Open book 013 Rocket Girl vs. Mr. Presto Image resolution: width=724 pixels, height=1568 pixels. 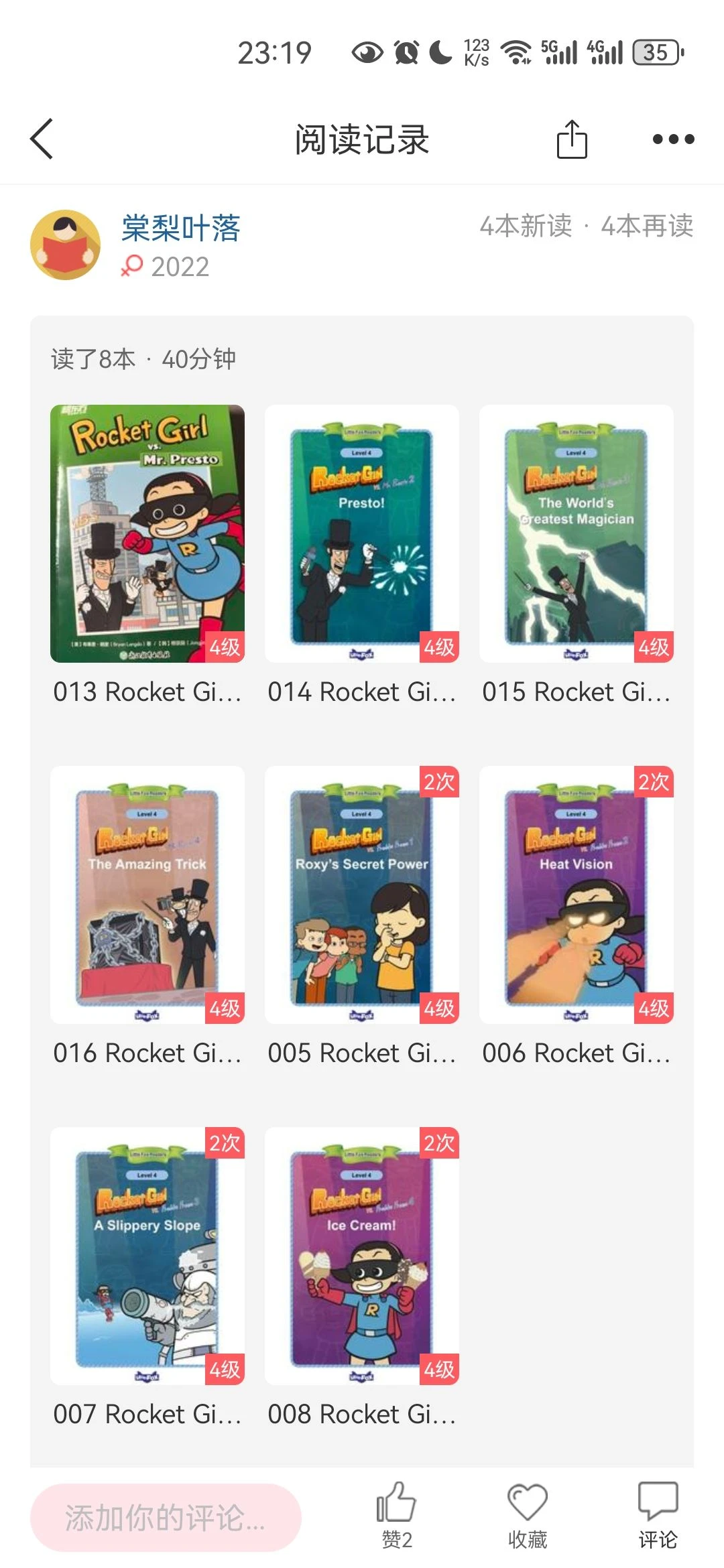(147, 534)
